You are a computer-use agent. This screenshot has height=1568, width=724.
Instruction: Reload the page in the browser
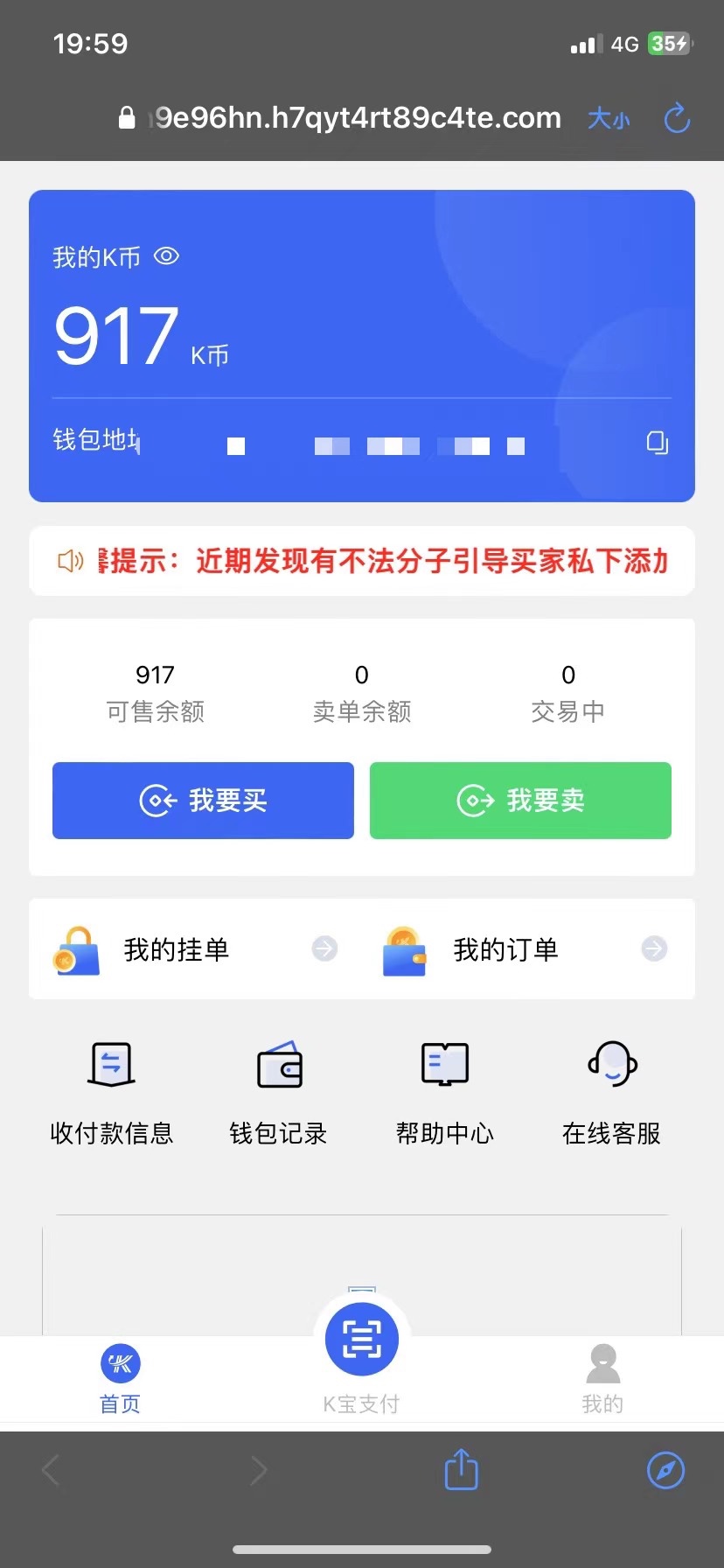tap(677, 118)
